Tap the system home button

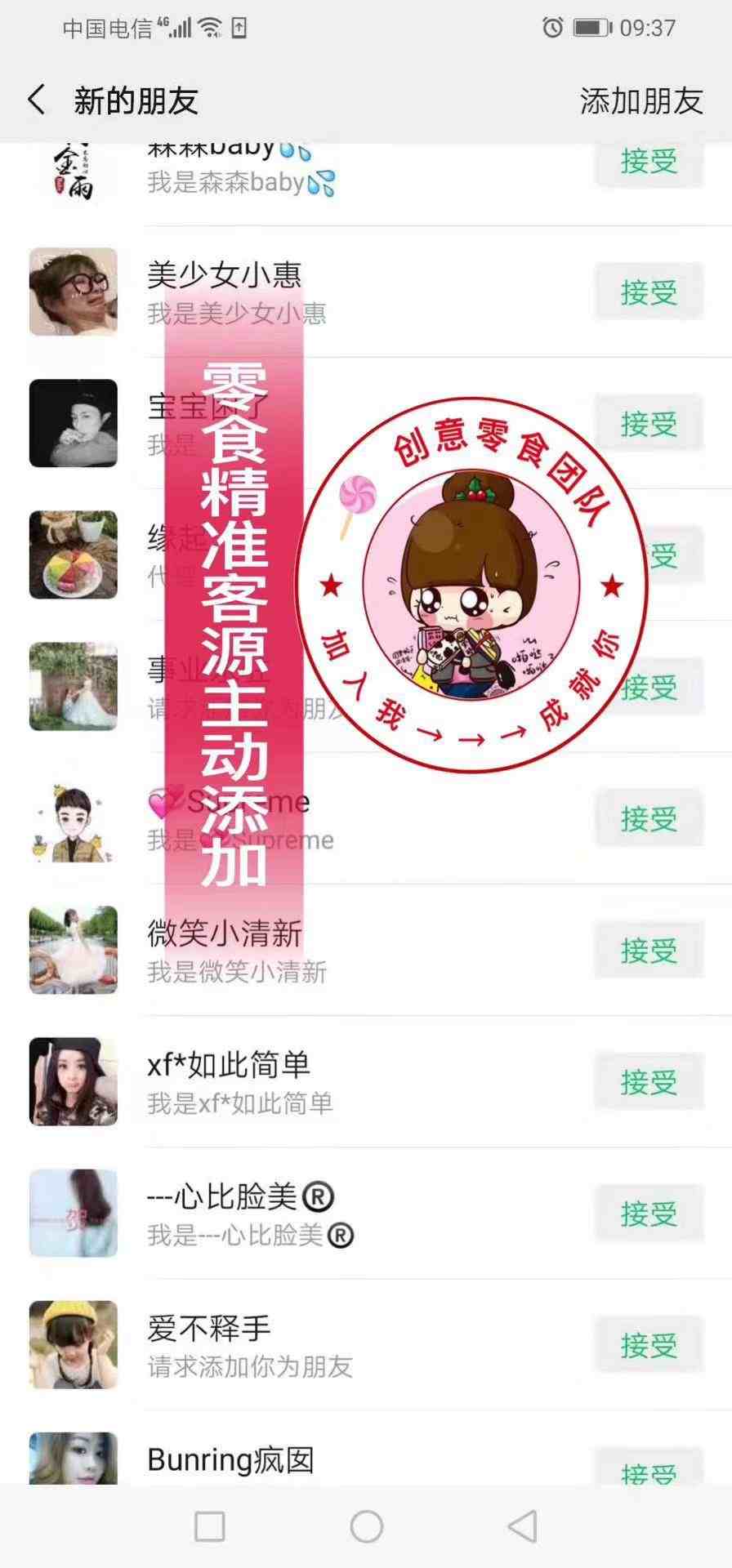(x=366, y=1526)
